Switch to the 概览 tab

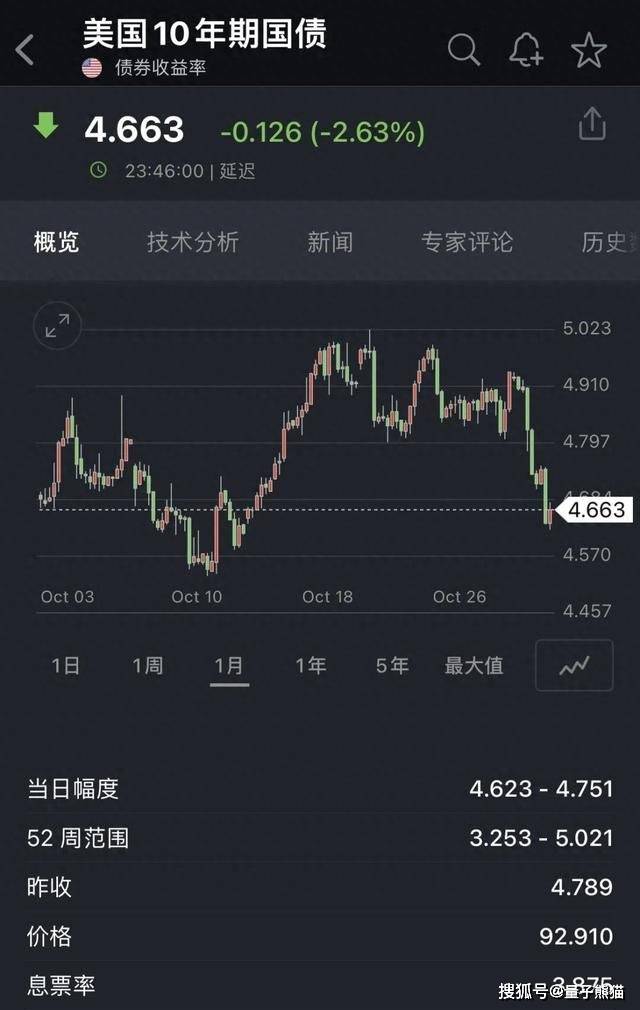(56, 242)
